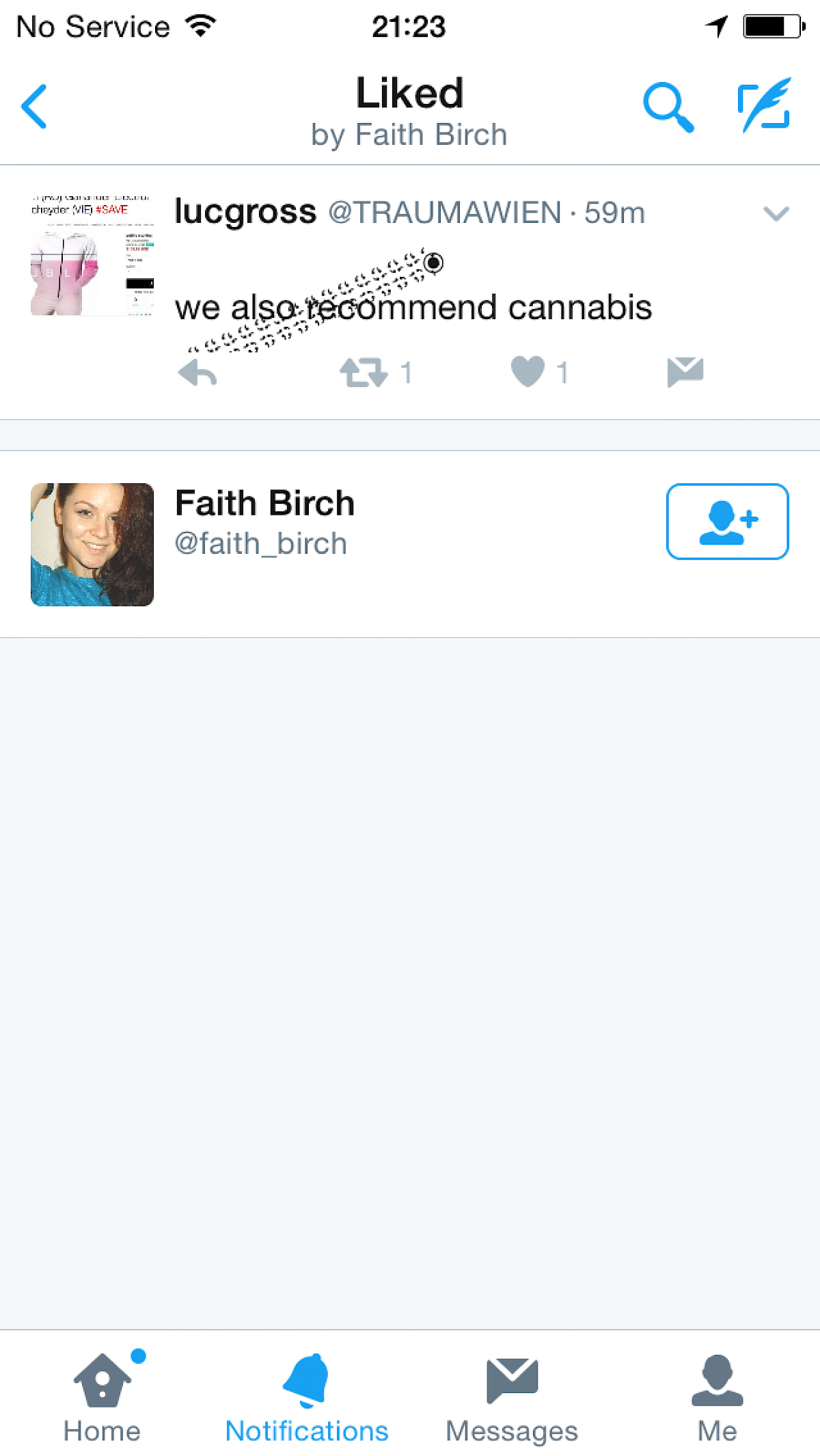Open search from the top bar
The image size is (820, 1456).
click(668, 107)
